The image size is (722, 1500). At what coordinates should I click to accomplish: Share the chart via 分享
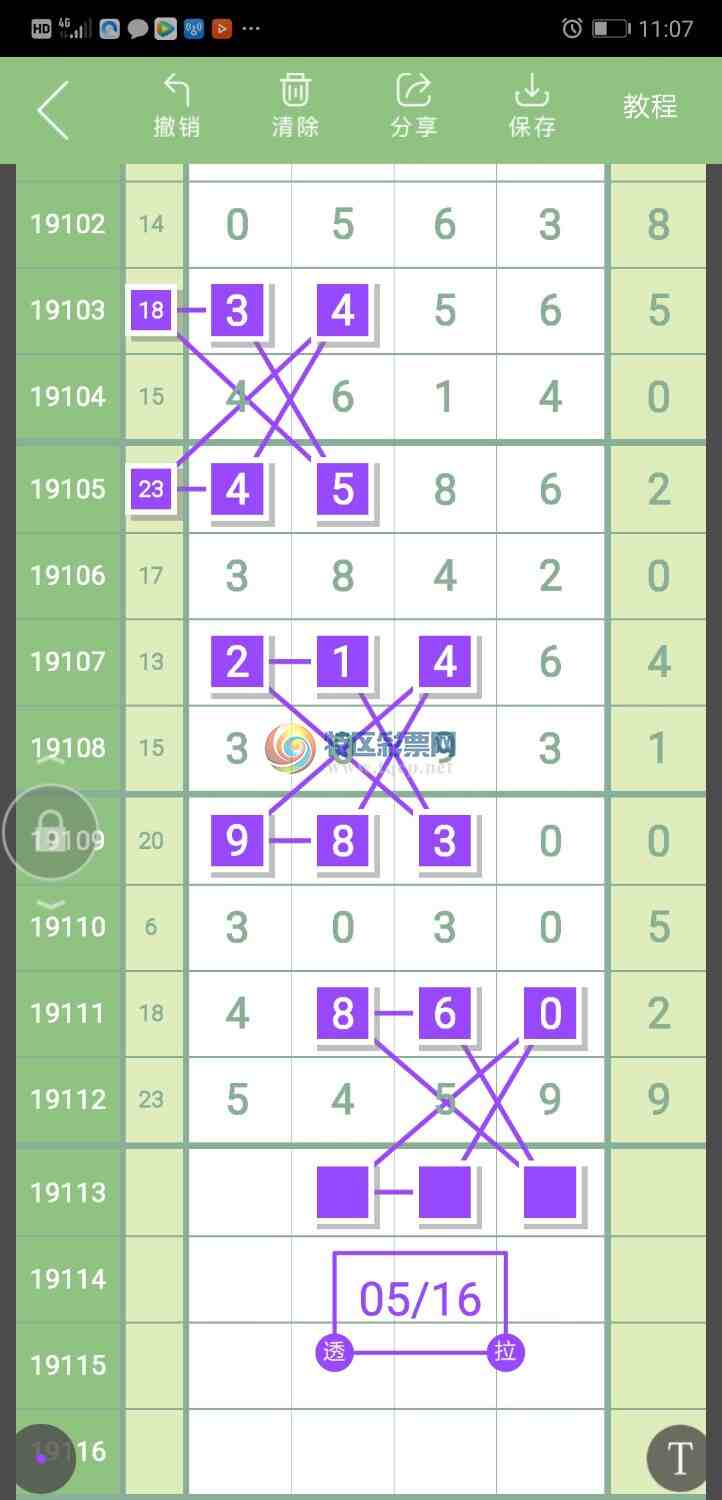pos(413,106)
